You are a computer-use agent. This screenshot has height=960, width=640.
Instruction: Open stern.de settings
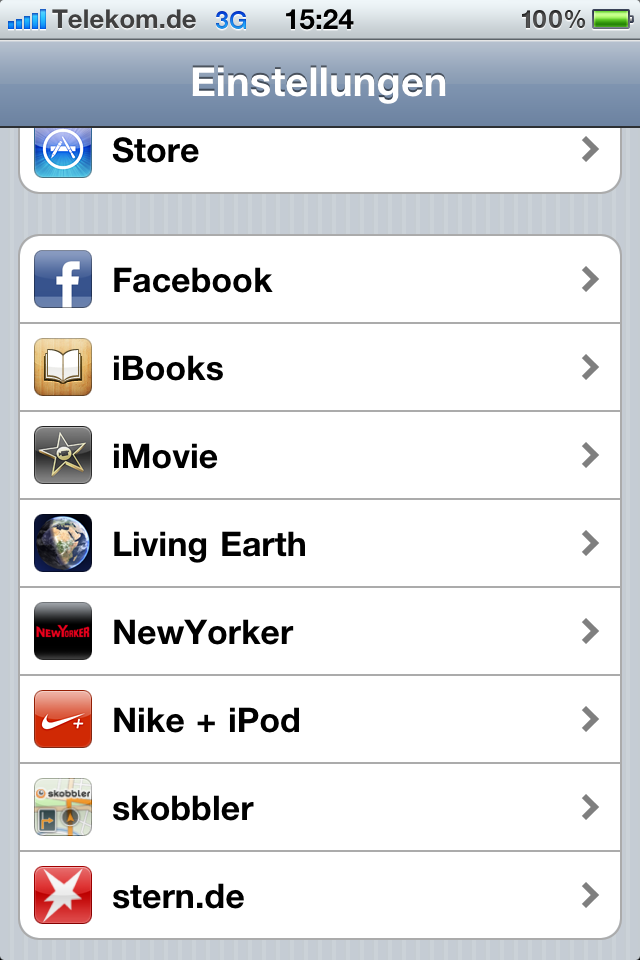[320, 896]
